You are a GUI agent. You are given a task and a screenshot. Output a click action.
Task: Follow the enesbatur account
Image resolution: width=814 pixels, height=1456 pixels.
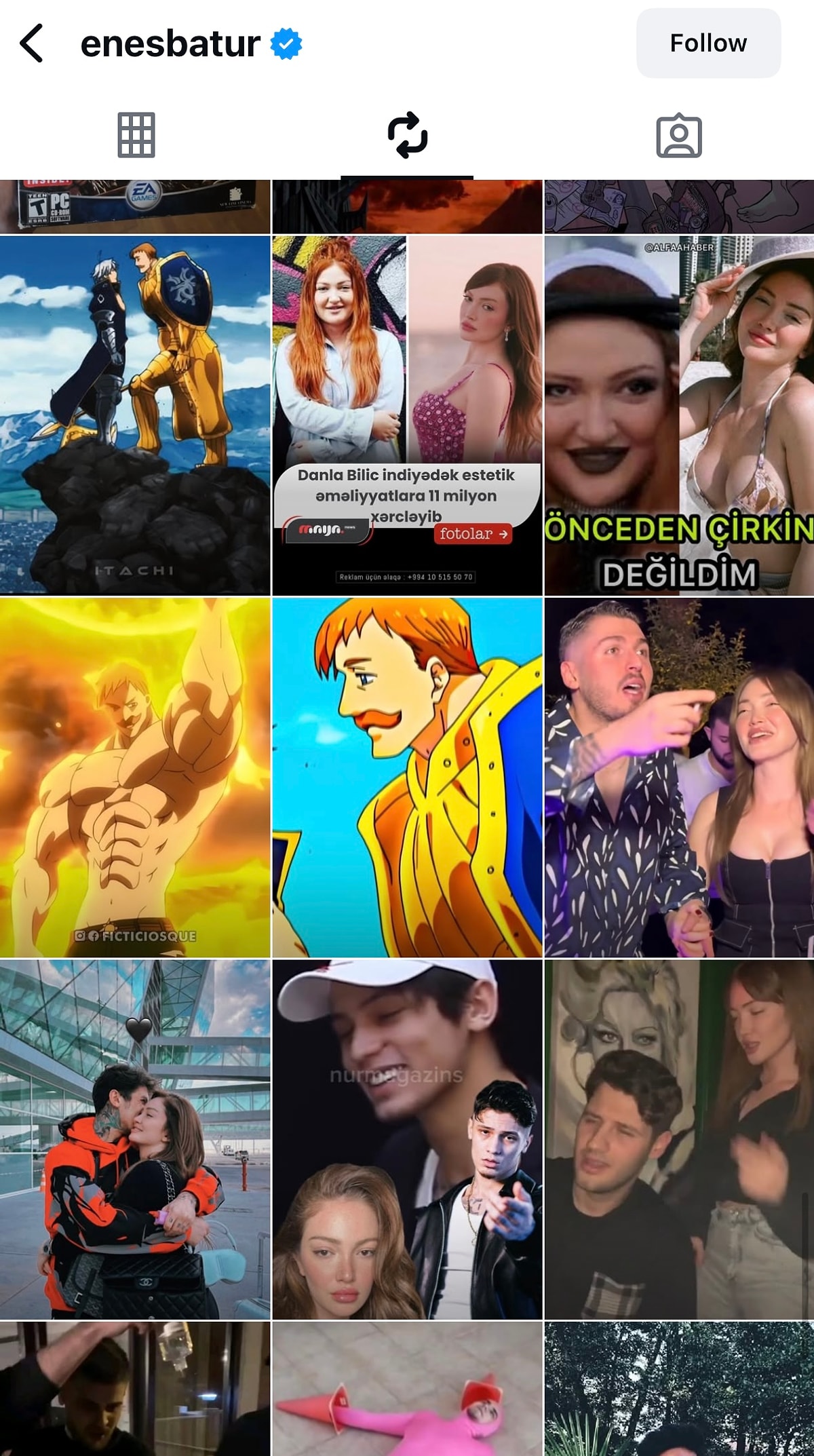point(708,43)
